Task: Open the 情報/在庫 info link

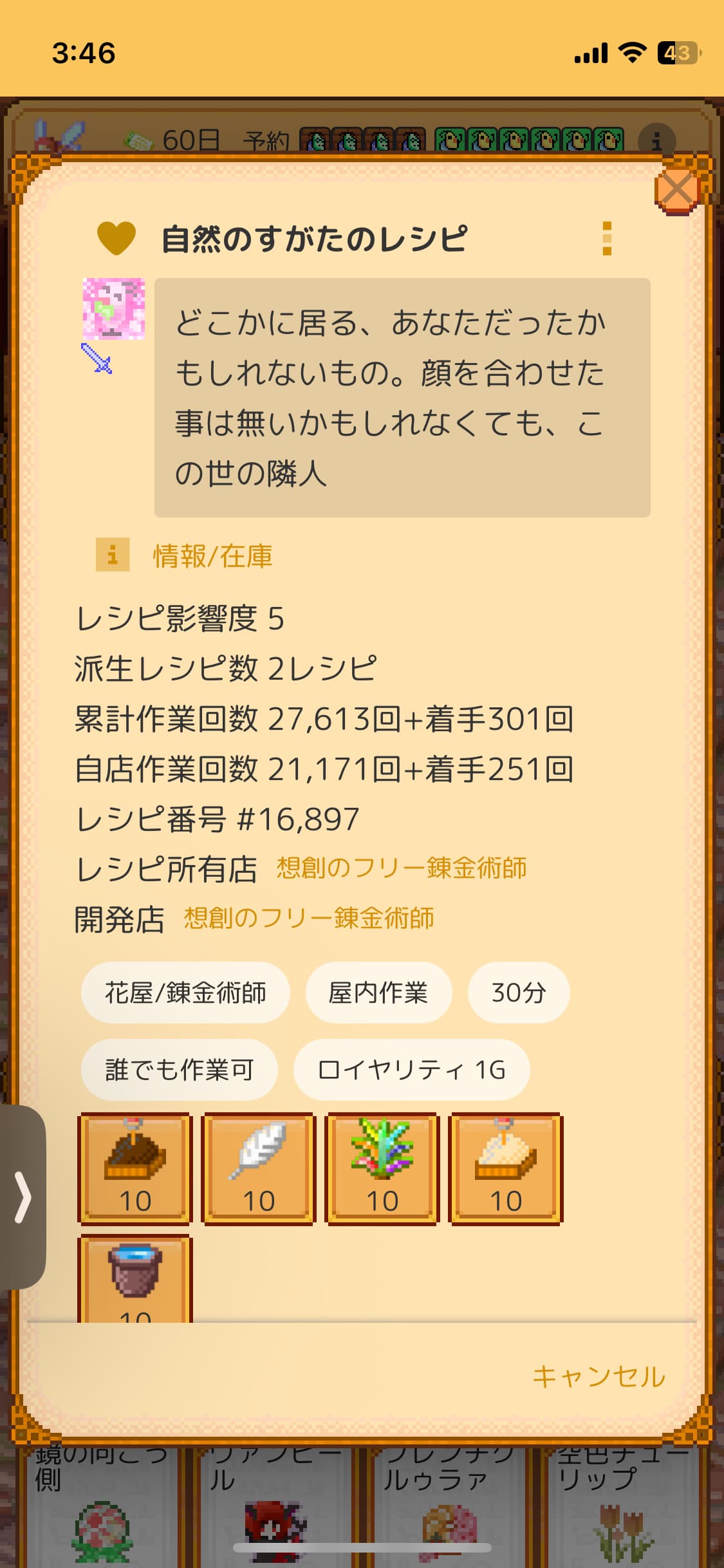Action: 212,556
